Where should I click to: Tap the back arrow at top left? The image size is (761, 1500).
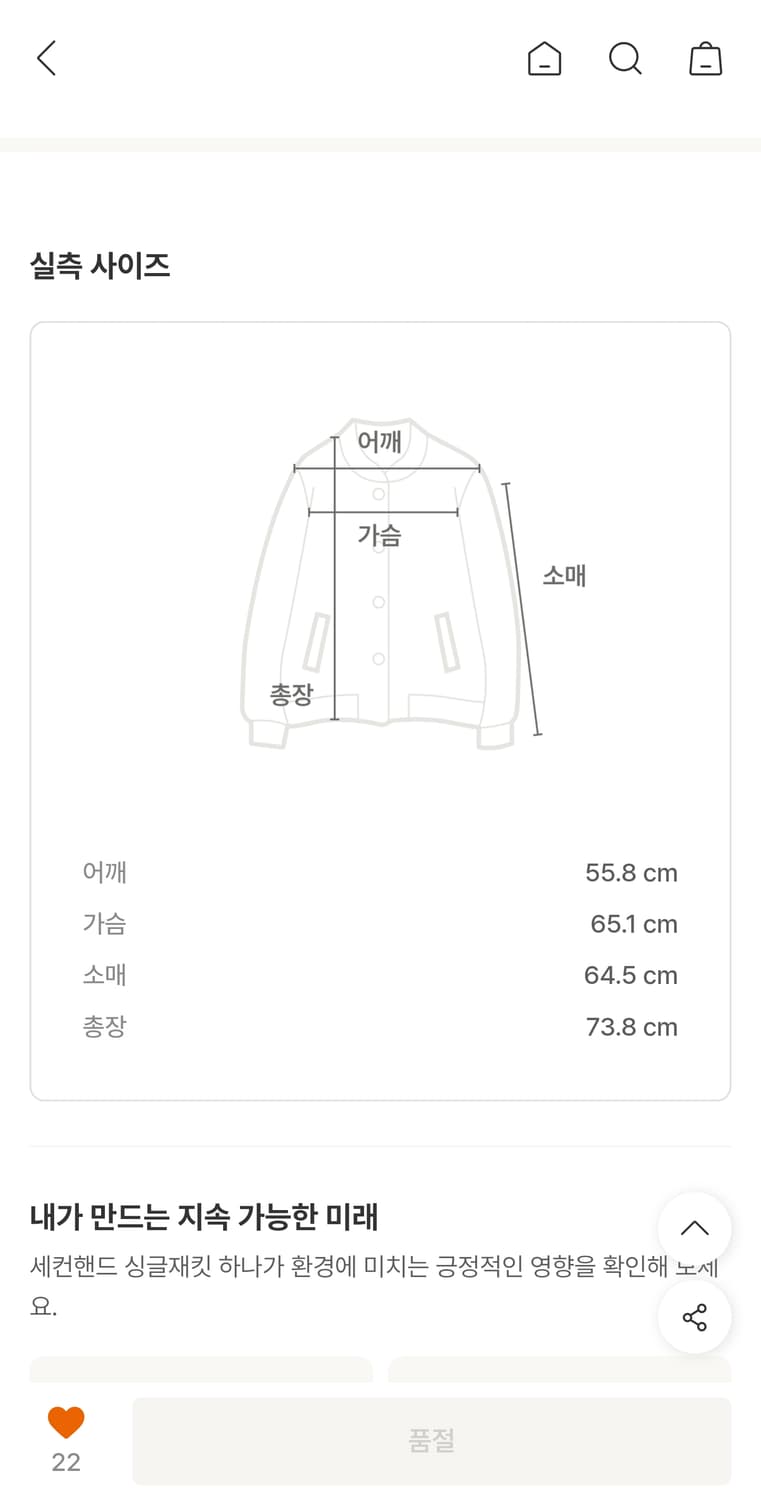(46, 58)
